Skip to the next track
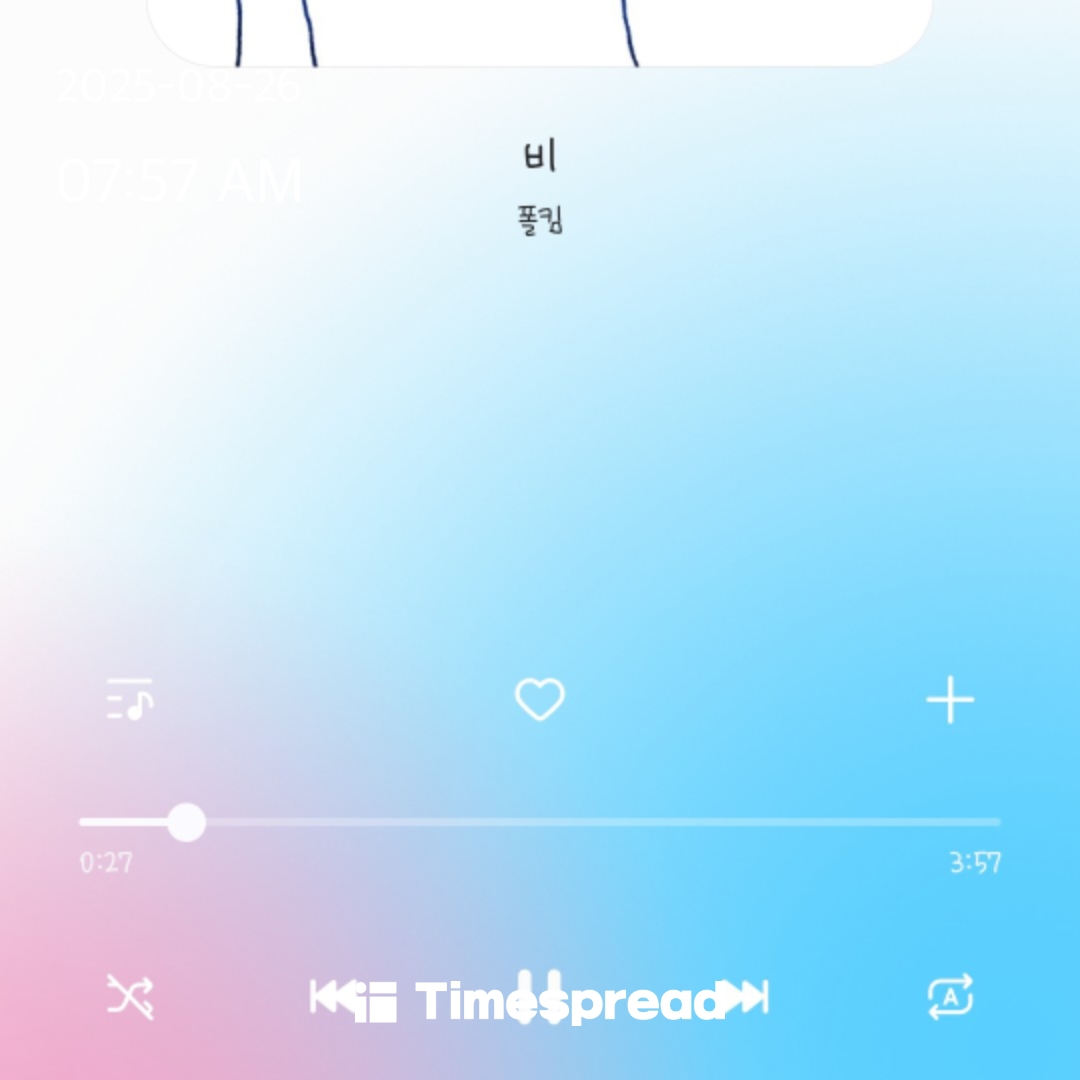This screenshot has width=1080, height=1080. tap(748, 997)
